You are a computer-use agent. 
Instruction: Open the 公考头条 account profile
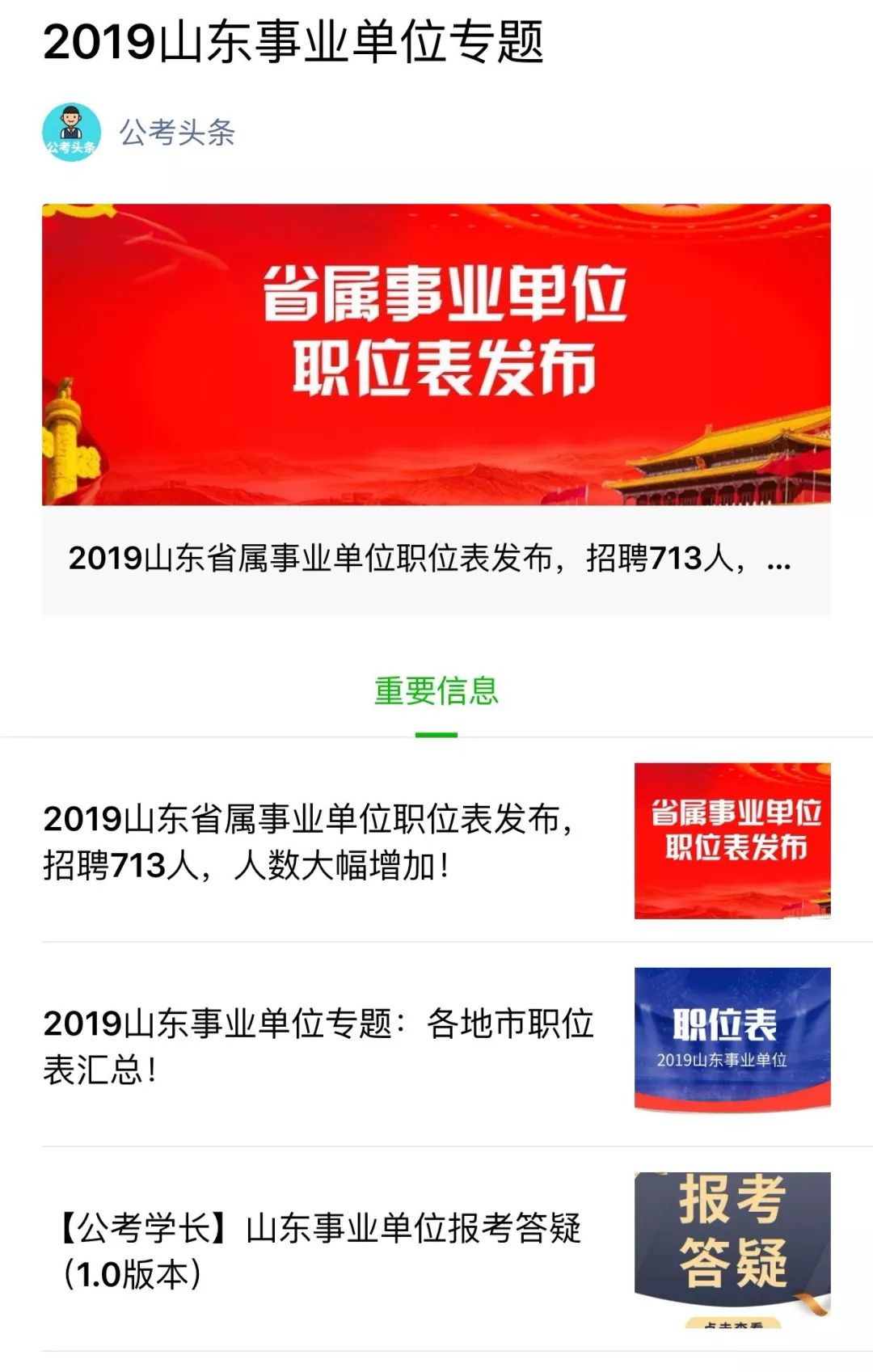coord(176,133)
